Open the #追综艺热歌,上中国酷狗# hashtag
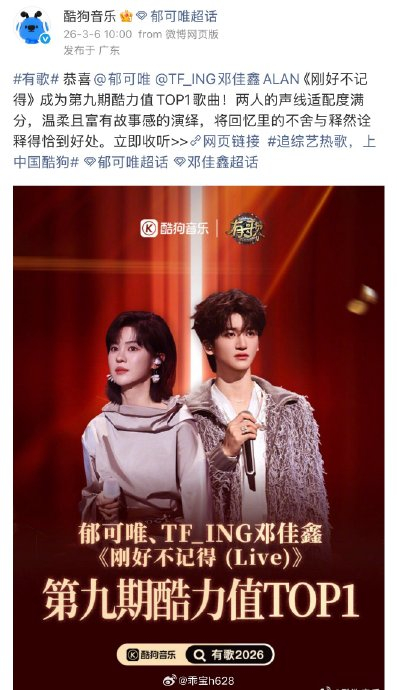This screenshot has width=397, height=690. click(x=195, y=152)
